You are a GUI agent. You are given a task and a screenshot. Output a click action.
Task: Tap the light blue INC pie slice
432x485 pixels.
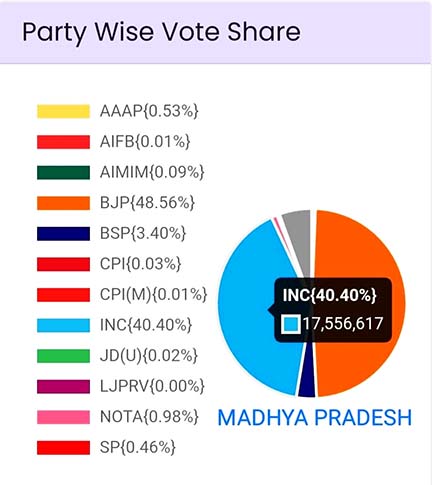tap(247, 307)
